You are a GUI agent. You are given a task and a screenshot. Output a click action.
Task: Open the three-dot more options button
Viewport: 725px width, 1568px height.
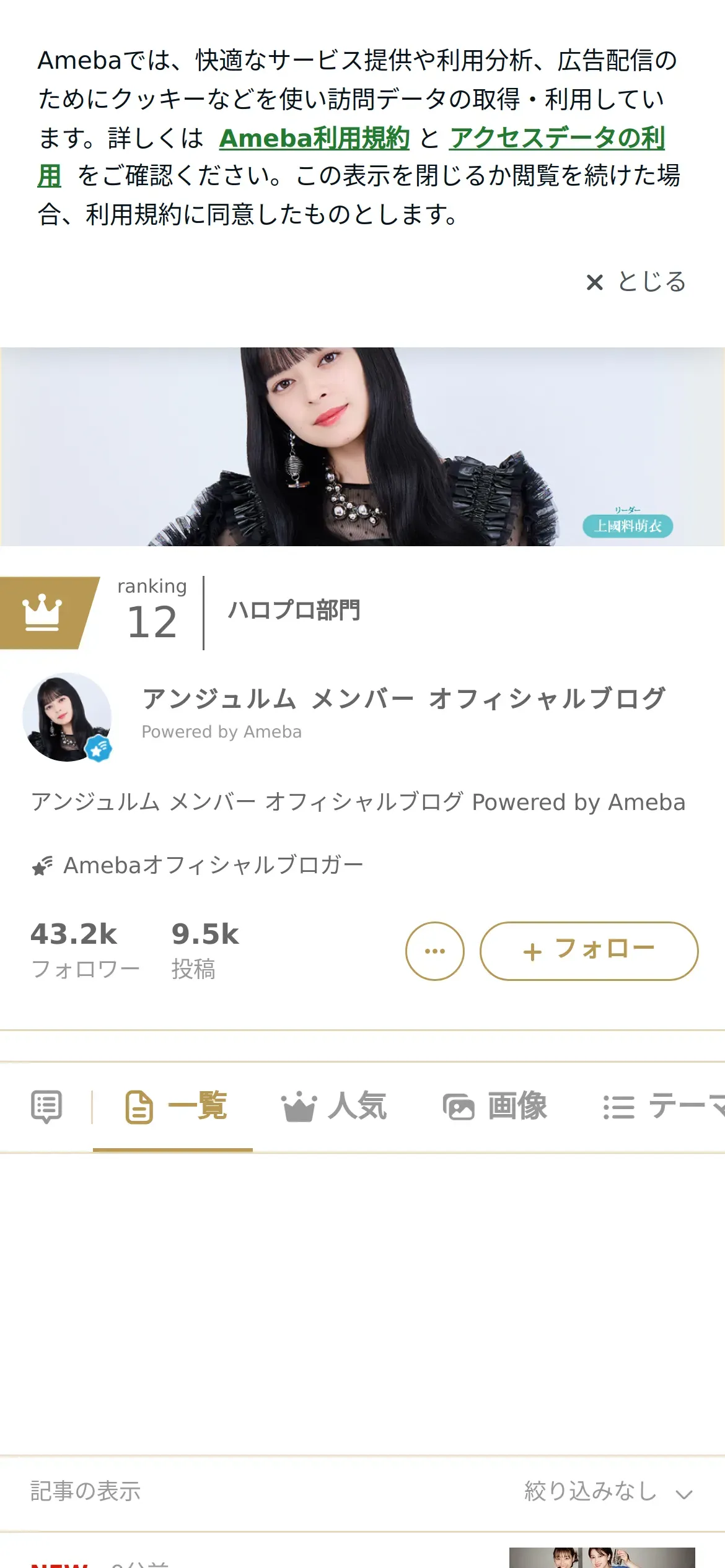click(434, 951)
